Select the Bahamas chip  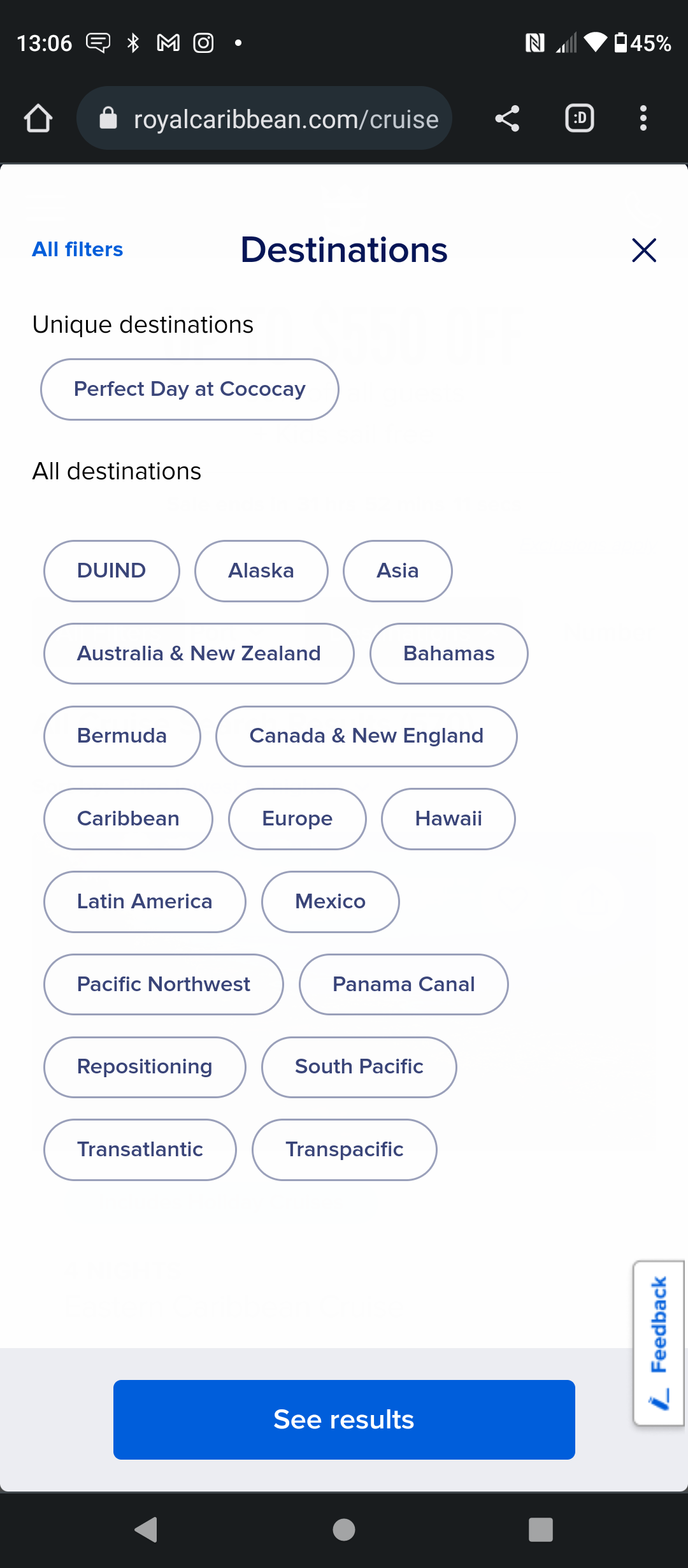click(449, 654)
